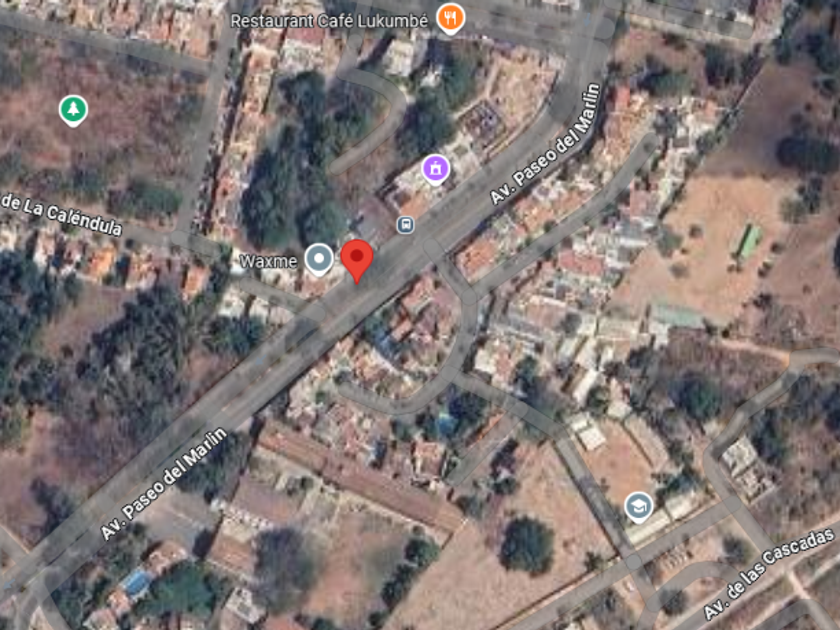
Task: Open the Restaurant Café Lukumbé marker
Action: 452,18
